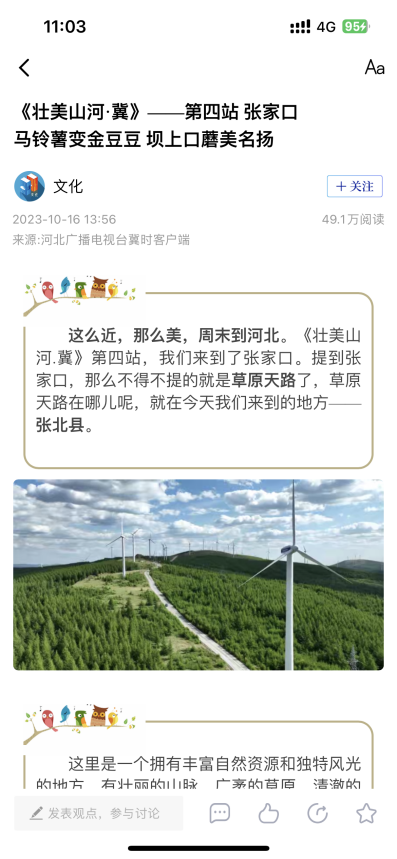Tap the 发表观点 comment input field
The width and height of the screenshot is (397, 859).
99,814
